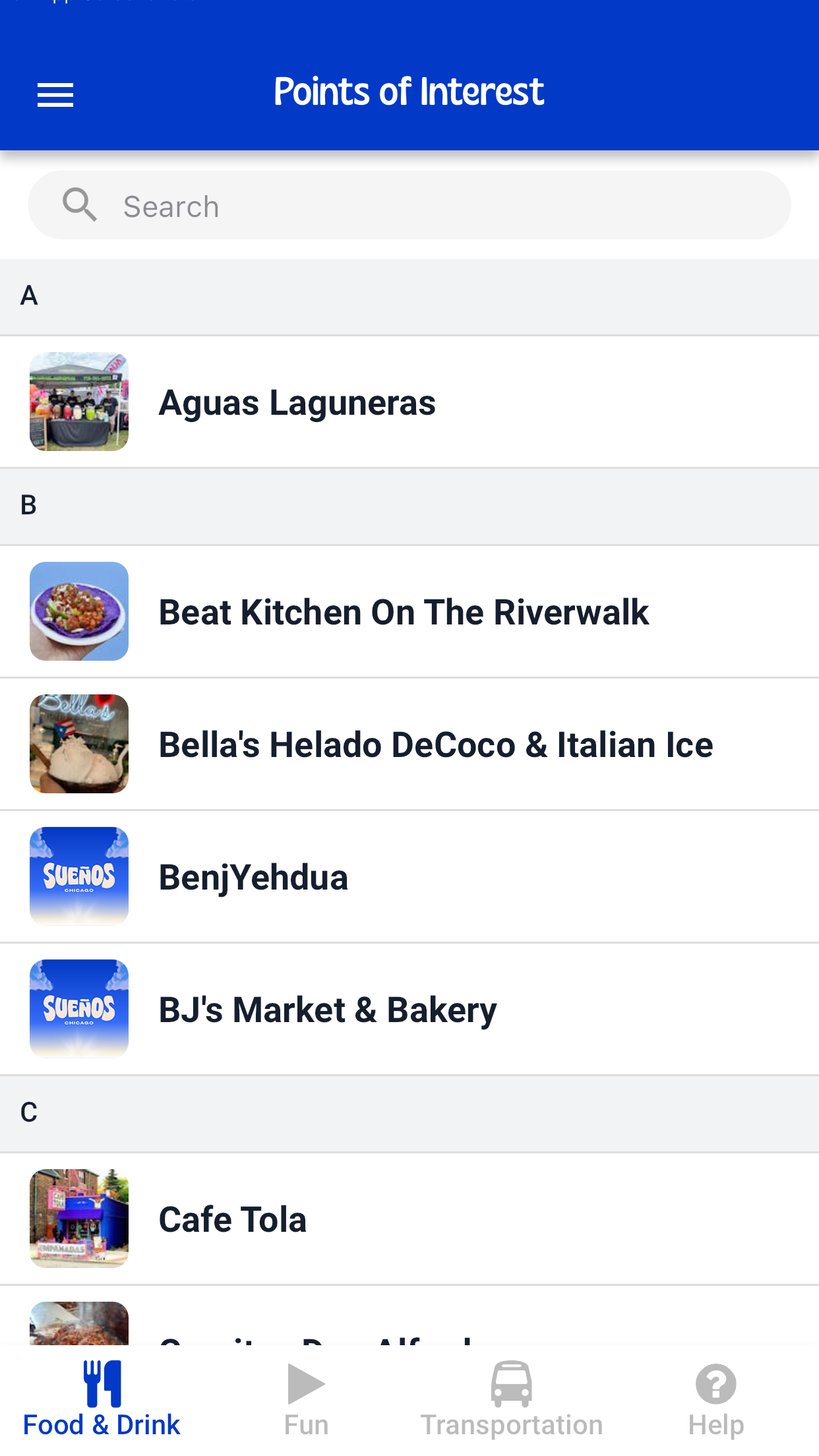Image resolution: width=819 pixels, height=1456 pixels.
Task: Select the BenjYehdua entry
Action: pos(409,876)
